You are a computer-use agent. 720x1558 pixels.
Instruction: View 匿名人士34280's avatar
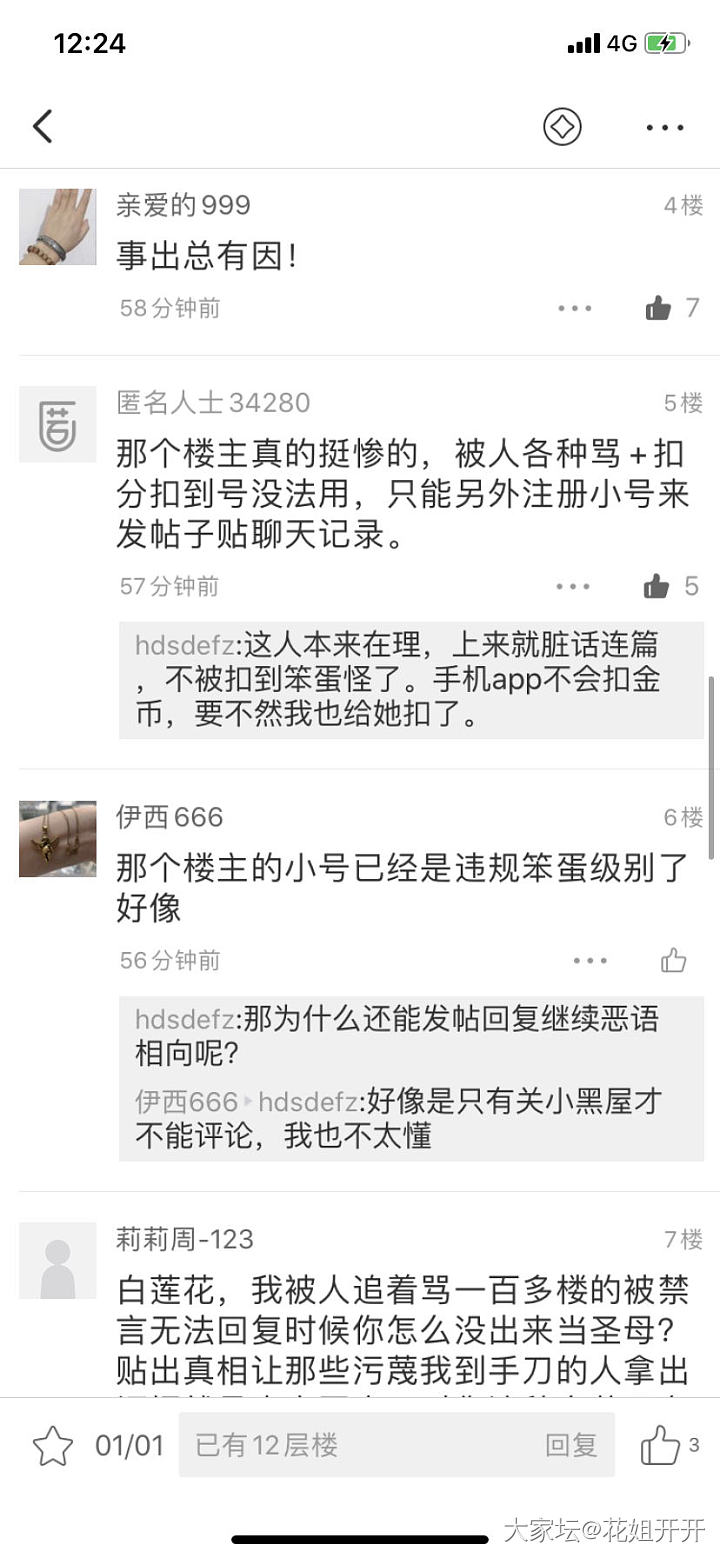(58, 424)
